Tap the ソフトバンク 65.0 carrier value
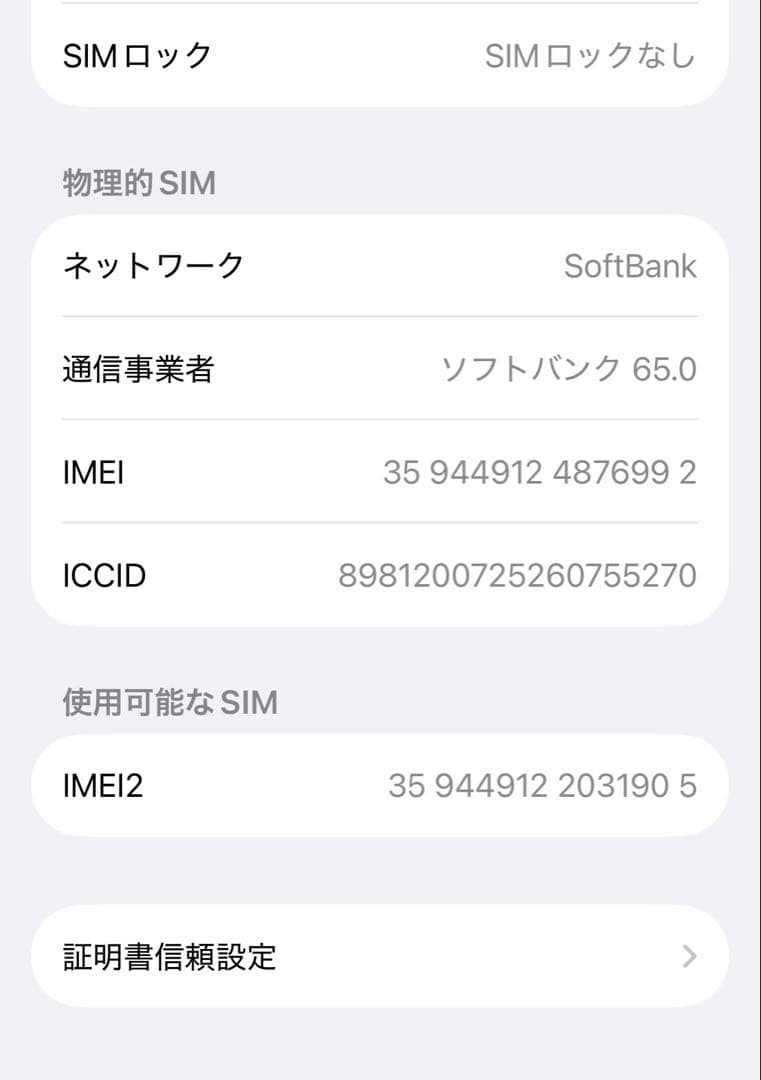The image size is (761, 1080). pyautogui.click(x=570, y=369)
